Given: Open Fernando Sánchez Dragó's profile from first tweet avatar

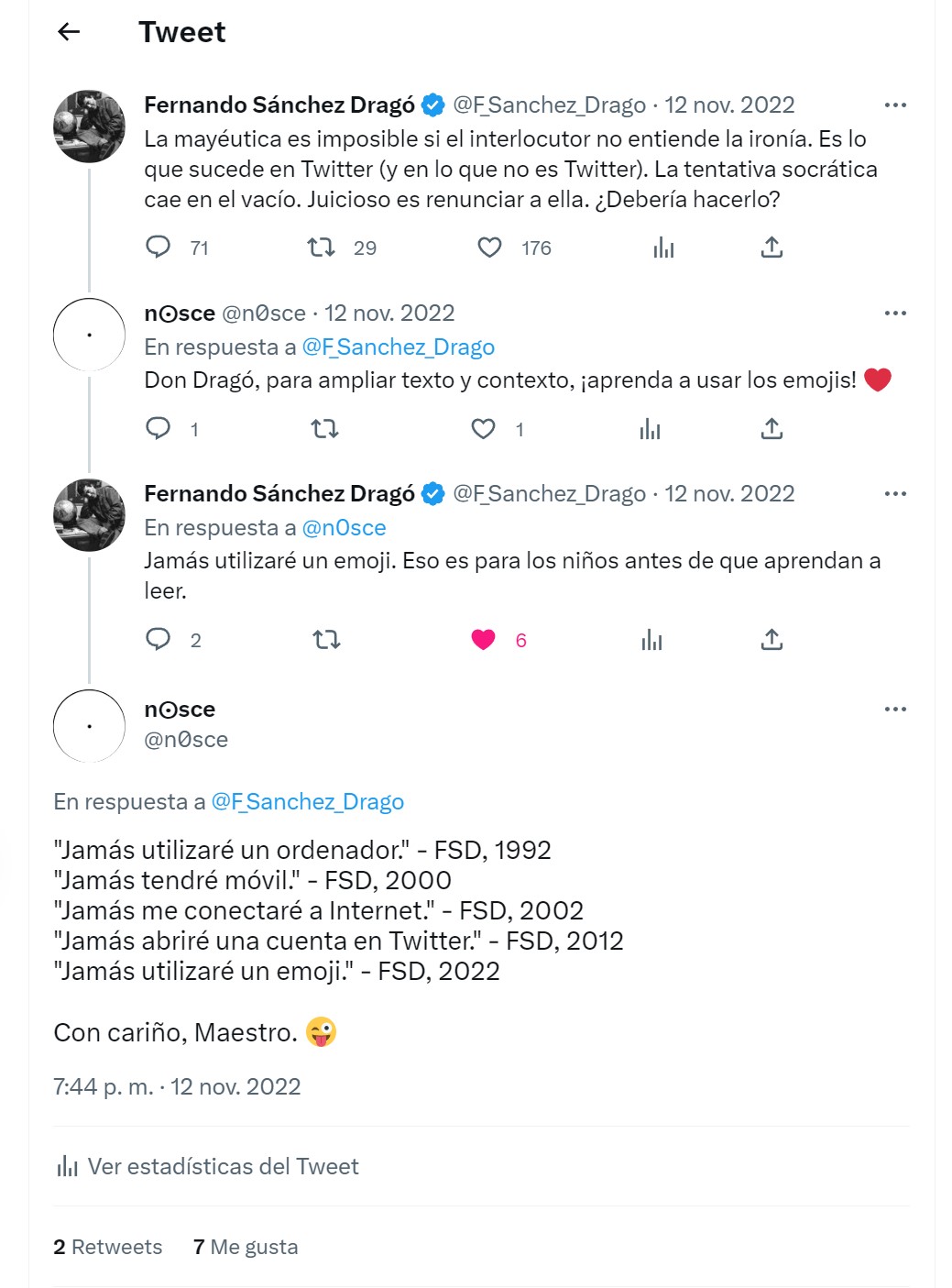Looking at the screenshot, I should [x=89, y=127].
